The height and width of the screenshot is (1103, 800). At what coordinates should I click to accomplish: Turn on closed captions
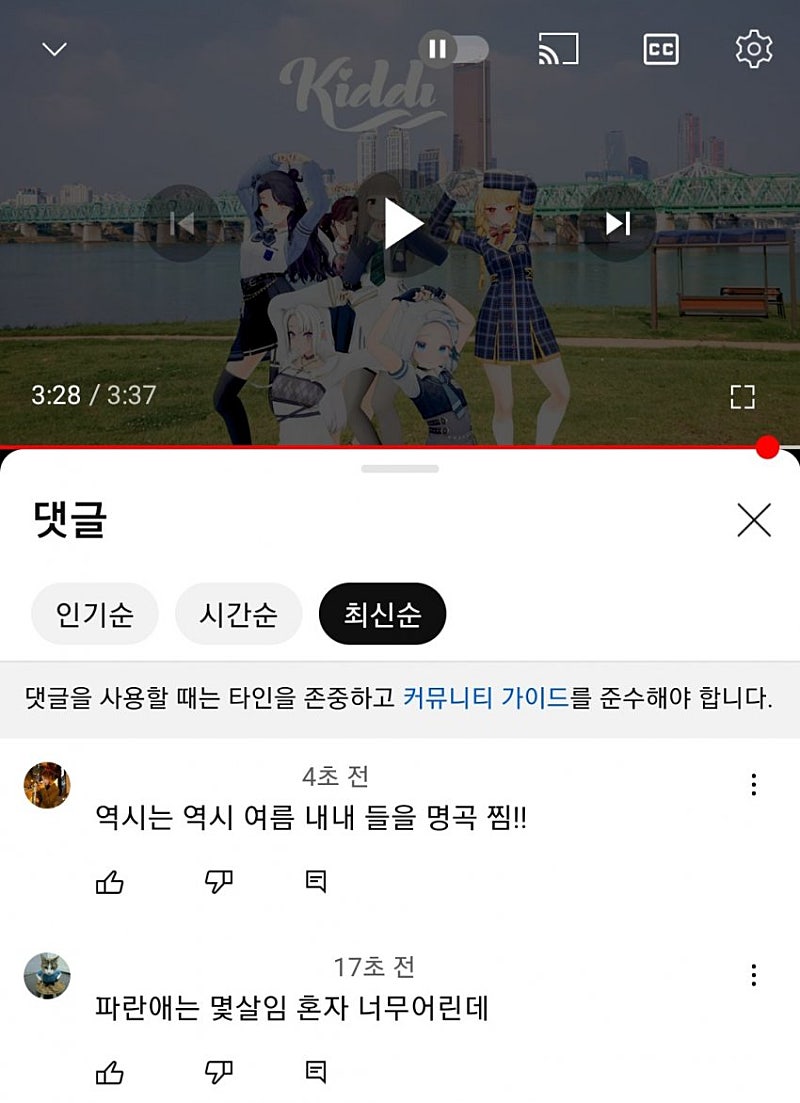pos(661,49)
